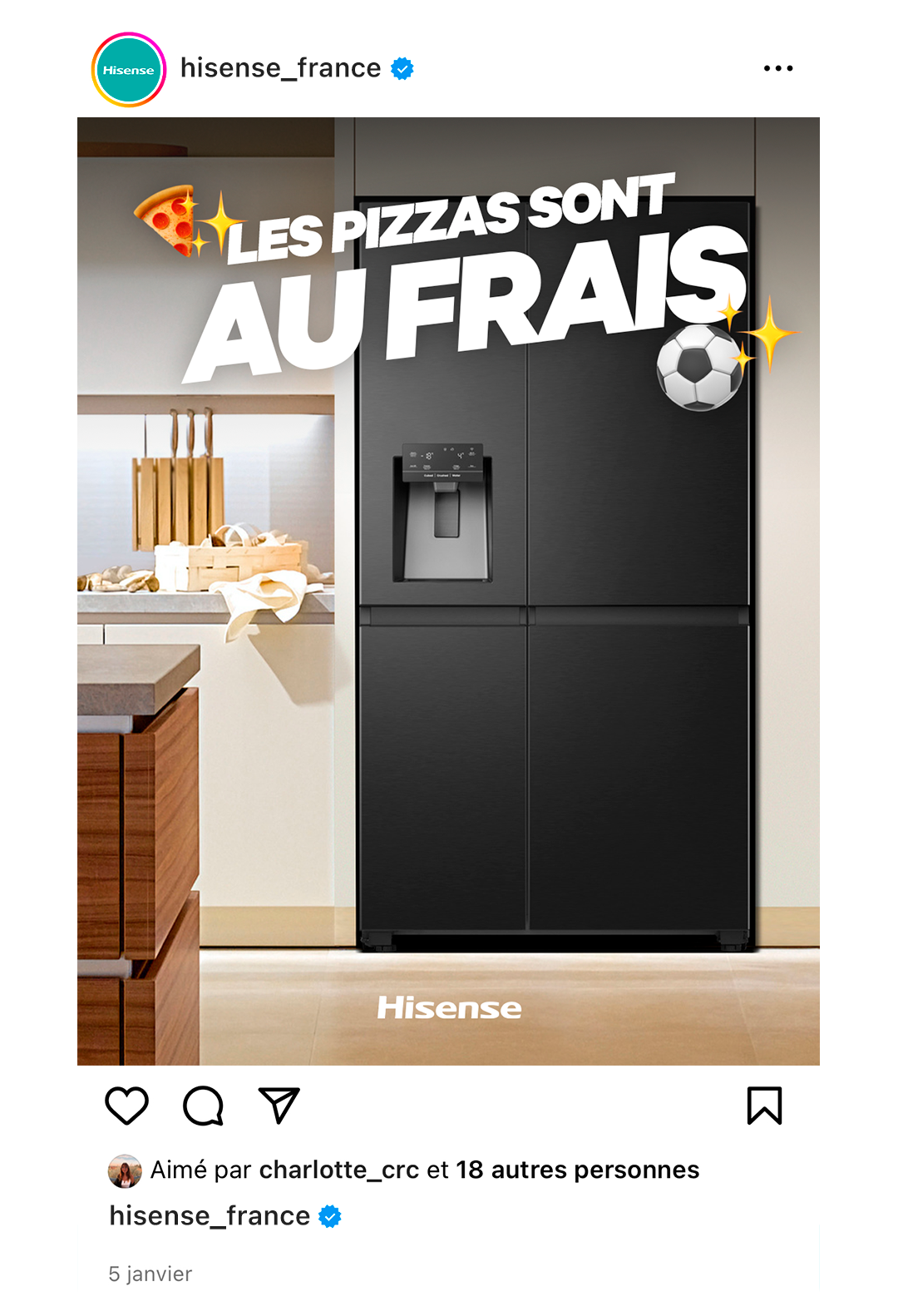Open comments on the post

point(204,1106)
